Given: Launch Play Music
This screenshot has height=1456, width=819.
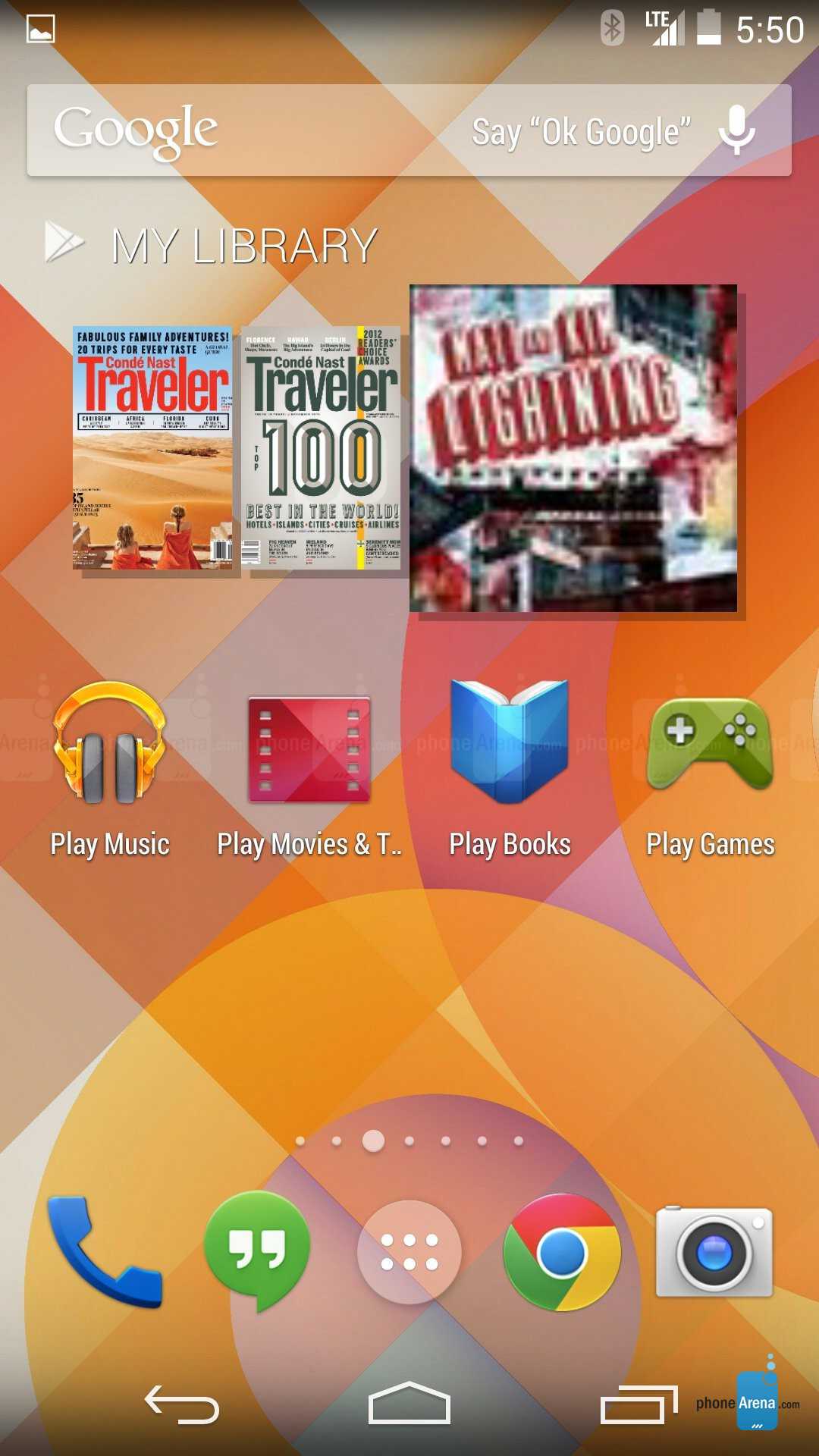Looking at the screenshot, I should tap(110, 766).
